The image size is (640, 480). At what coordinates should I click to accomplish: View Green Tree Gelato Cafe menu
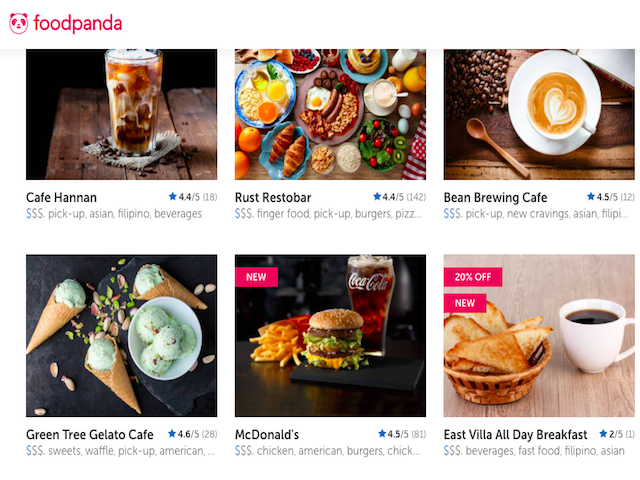click(x=121, y=335)
